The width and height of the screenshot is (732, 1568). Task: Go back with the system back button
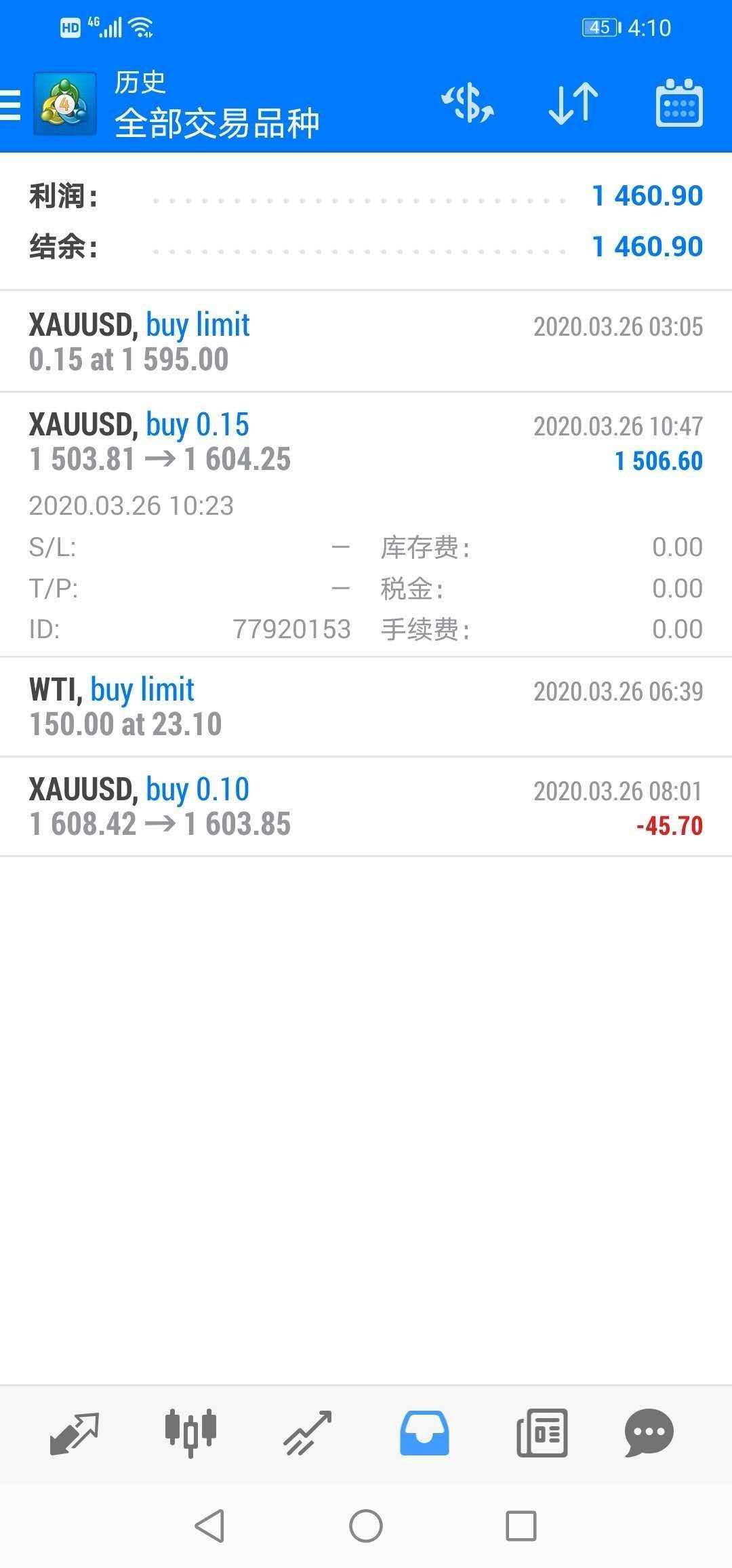209,1526
